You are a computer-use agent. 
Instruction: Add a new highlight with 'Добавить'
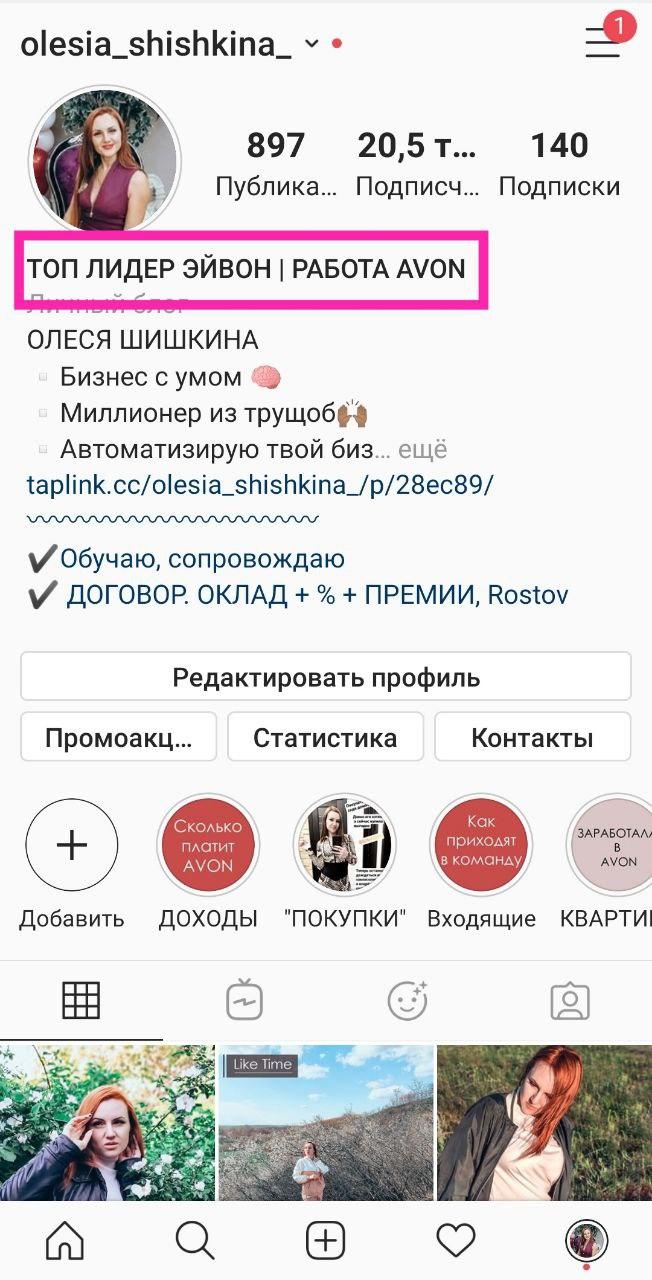click(x=72, y=846)
